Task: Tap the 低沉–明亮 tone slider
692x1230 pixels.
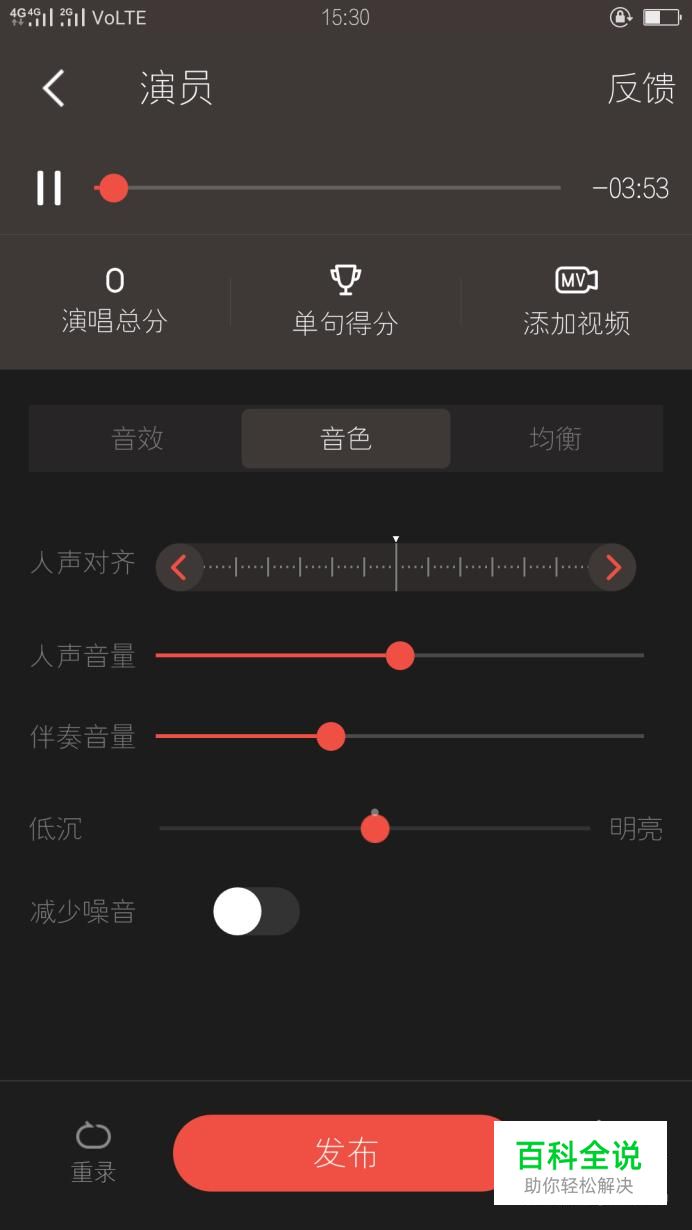Action: point(375,828)
